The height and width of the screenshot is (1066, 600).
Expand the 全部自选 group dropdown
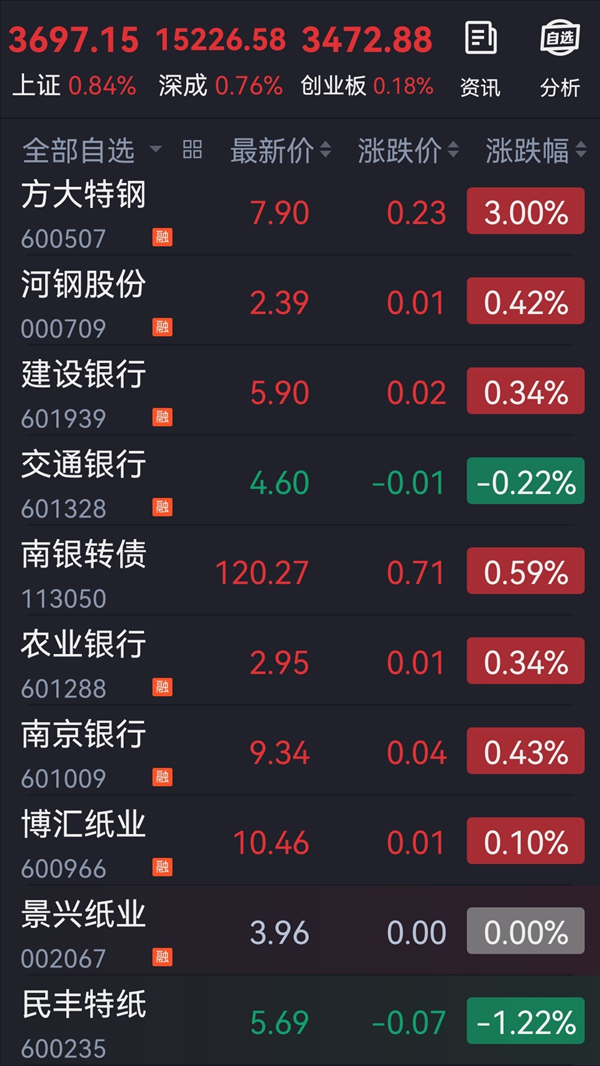click(x=92, y=150)
